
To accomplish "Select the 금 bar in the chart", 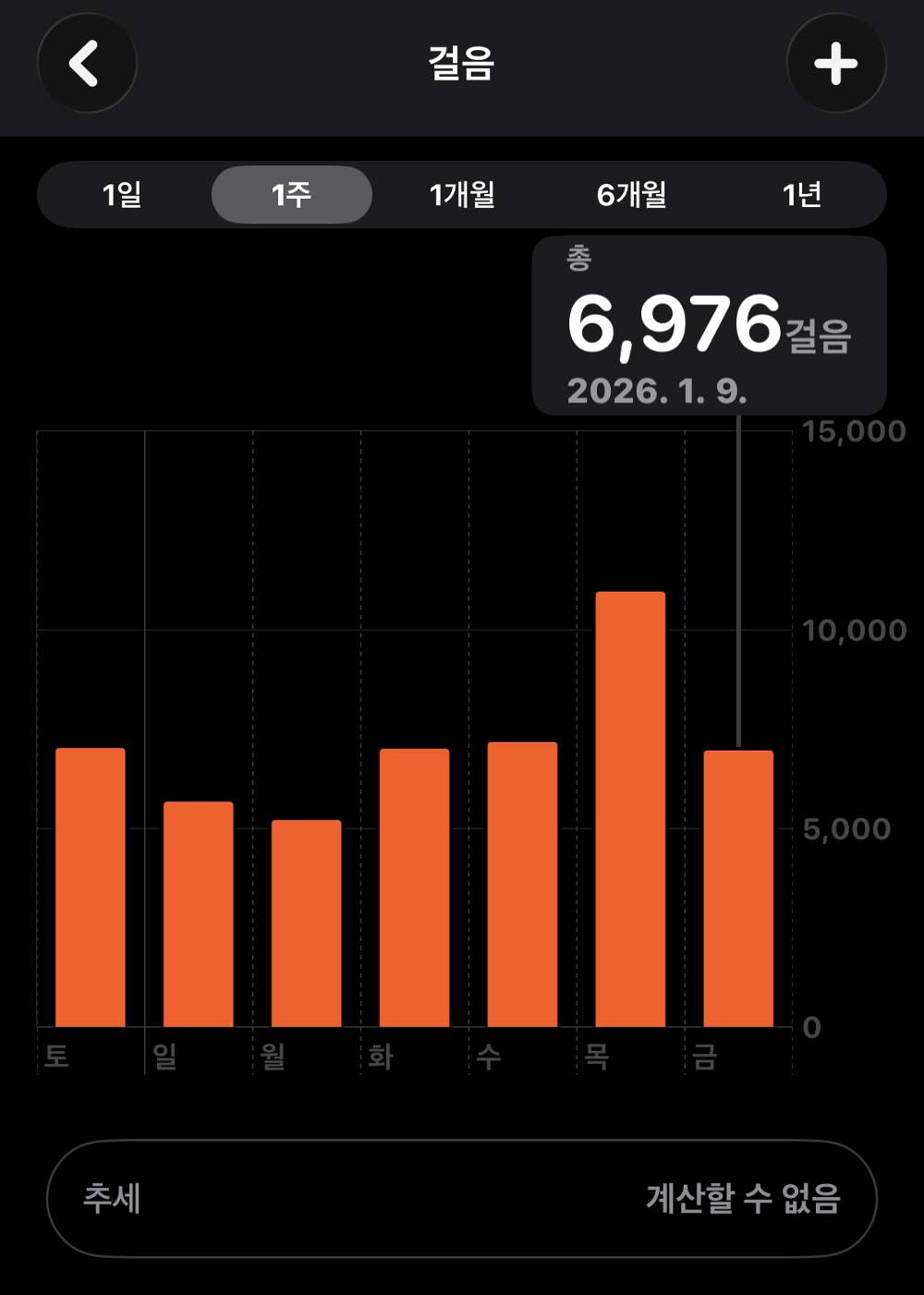I will [738, 888].
